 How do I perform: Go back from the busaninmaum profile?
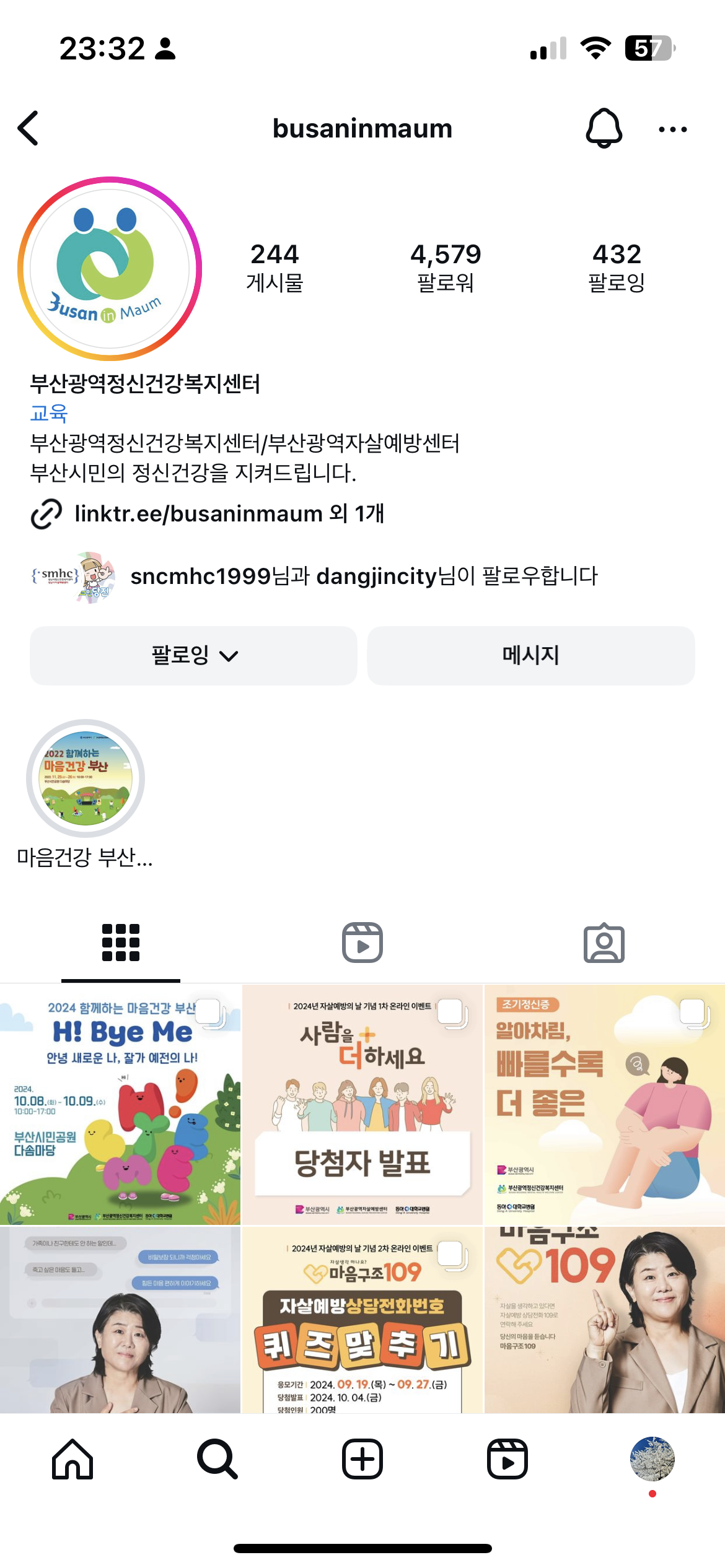point(29,128)
